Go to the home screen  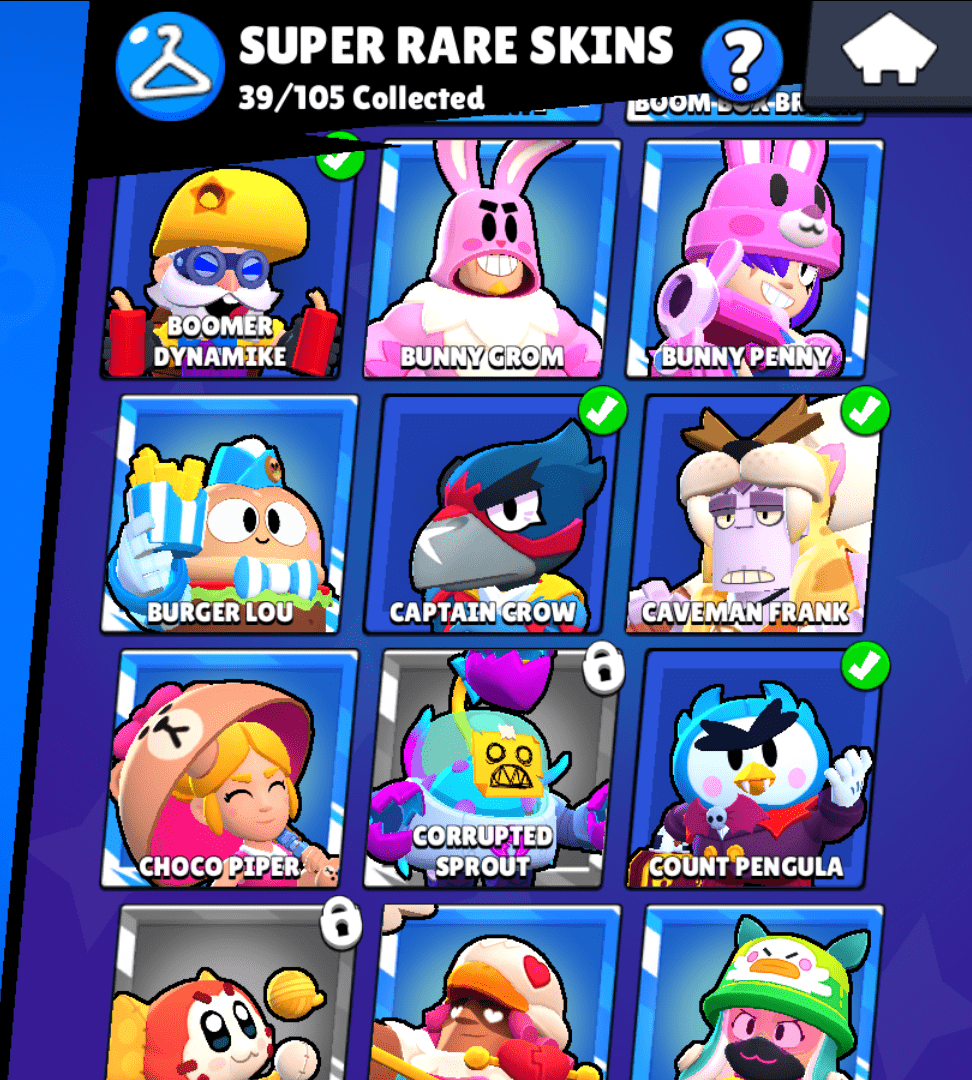coord(889,50)
